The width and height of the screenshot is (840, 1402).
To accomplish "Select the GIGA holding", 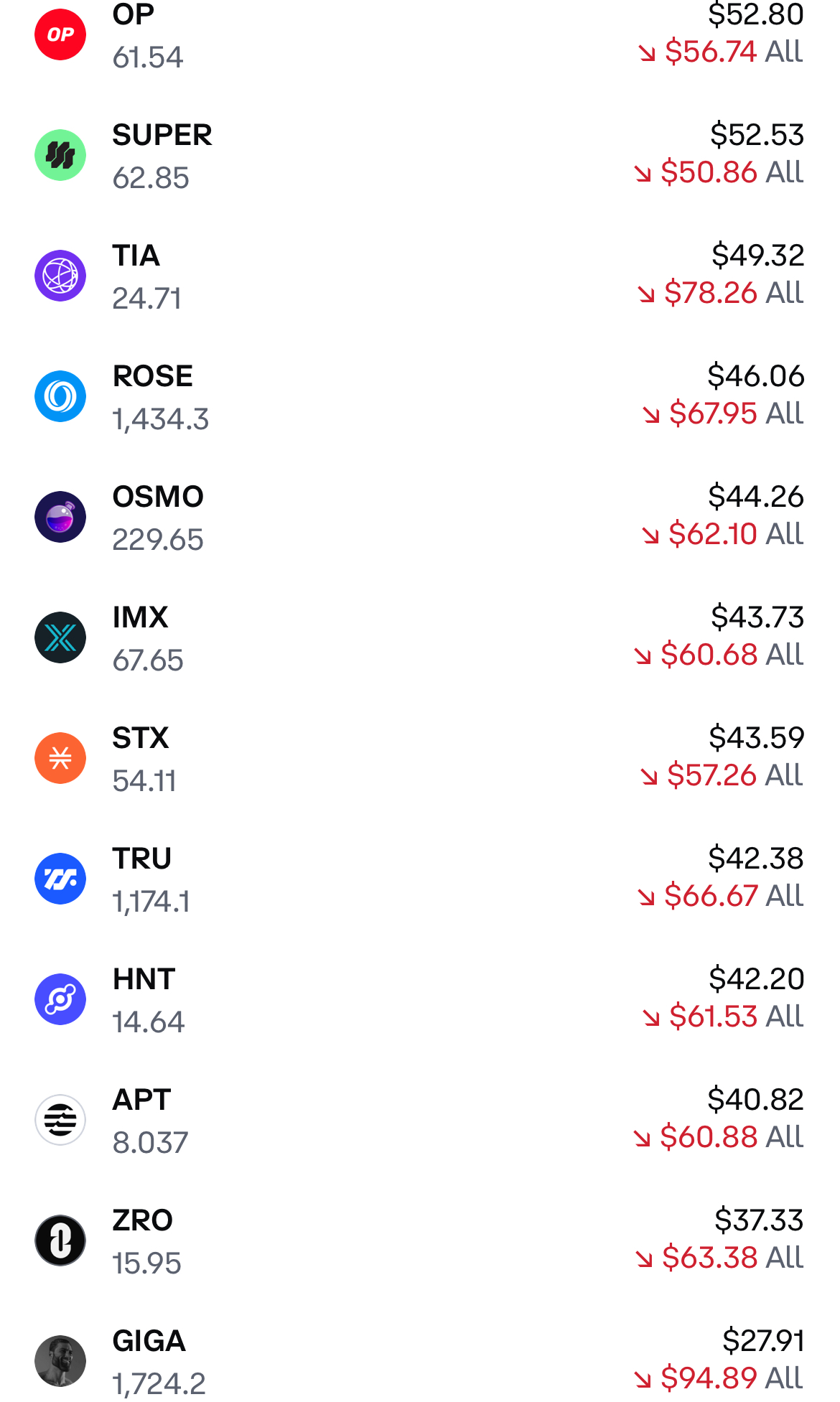I will [420, 1361].
